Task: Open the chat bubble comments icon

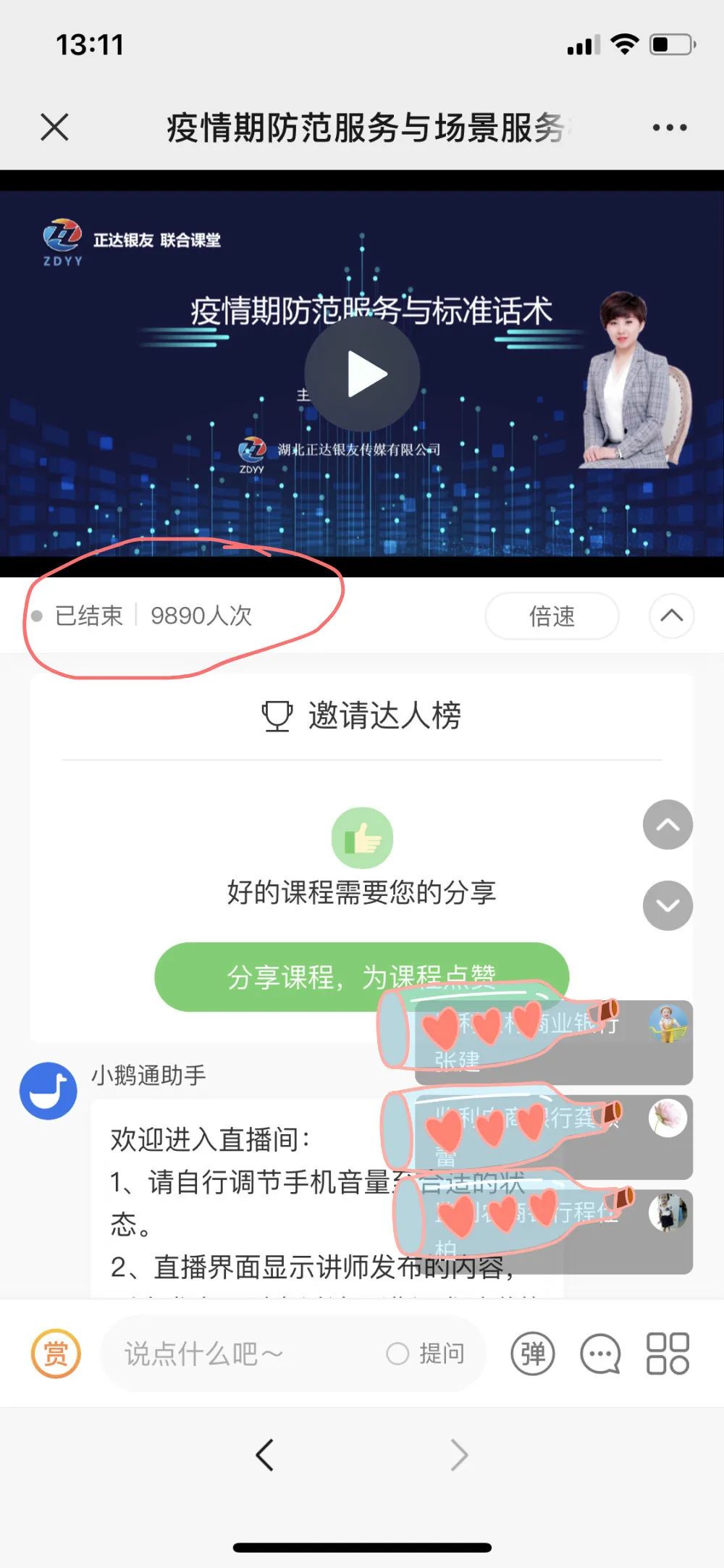Action: 600,1353
